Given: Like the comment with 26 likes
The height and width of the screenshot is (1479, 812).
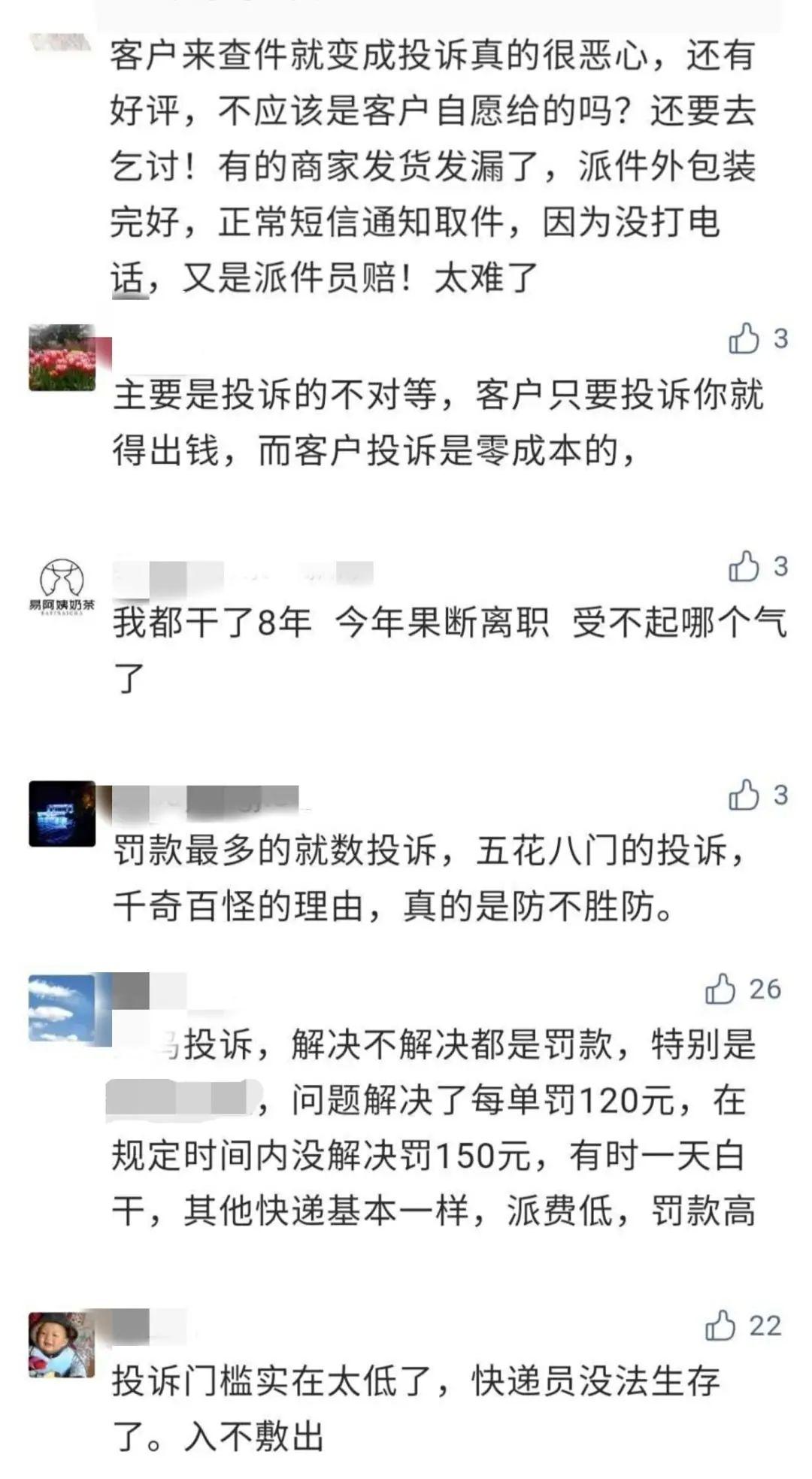Looking at the screenshot, I should pyautogui.click(x=720, y=990).
